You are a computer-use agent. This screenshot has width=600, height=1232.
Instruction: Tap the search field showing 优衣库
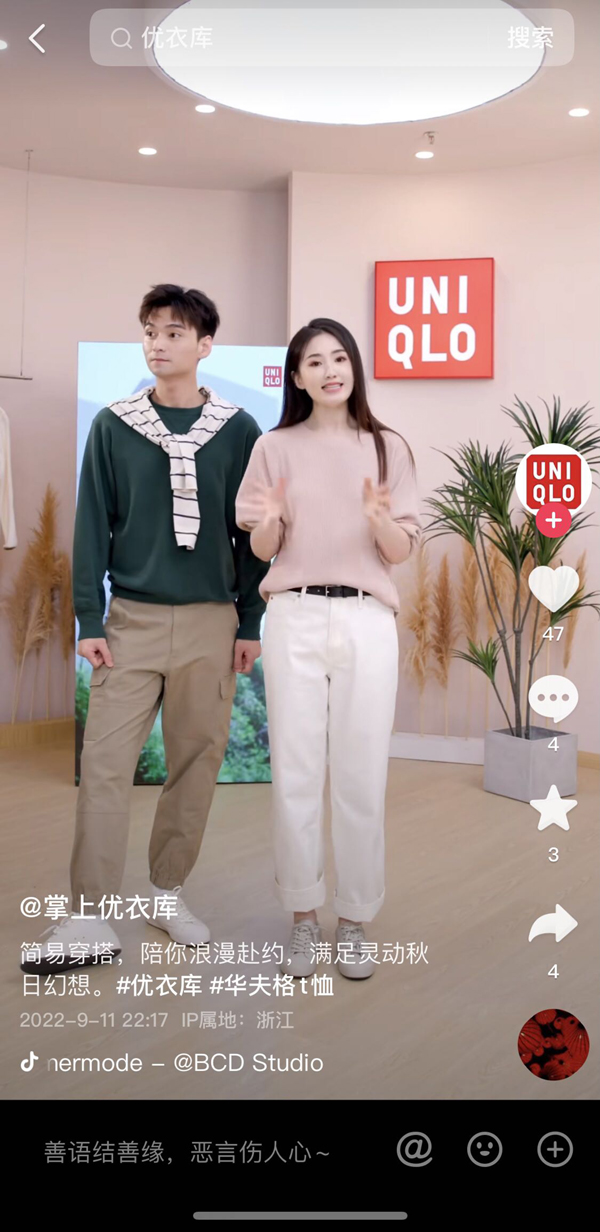tap(300, 39)
